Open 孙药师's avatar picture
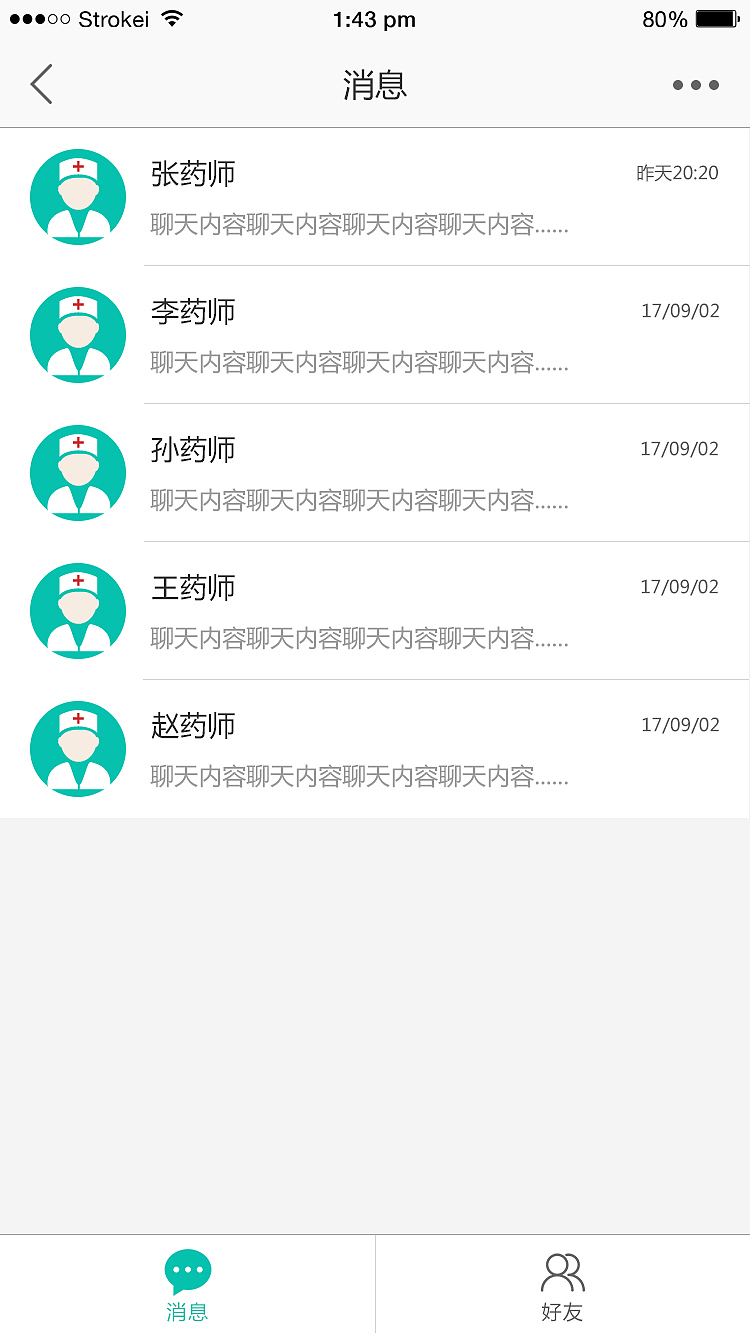Image resolution: width=750 pixels, height=1334 pixels. pos(78,473)
